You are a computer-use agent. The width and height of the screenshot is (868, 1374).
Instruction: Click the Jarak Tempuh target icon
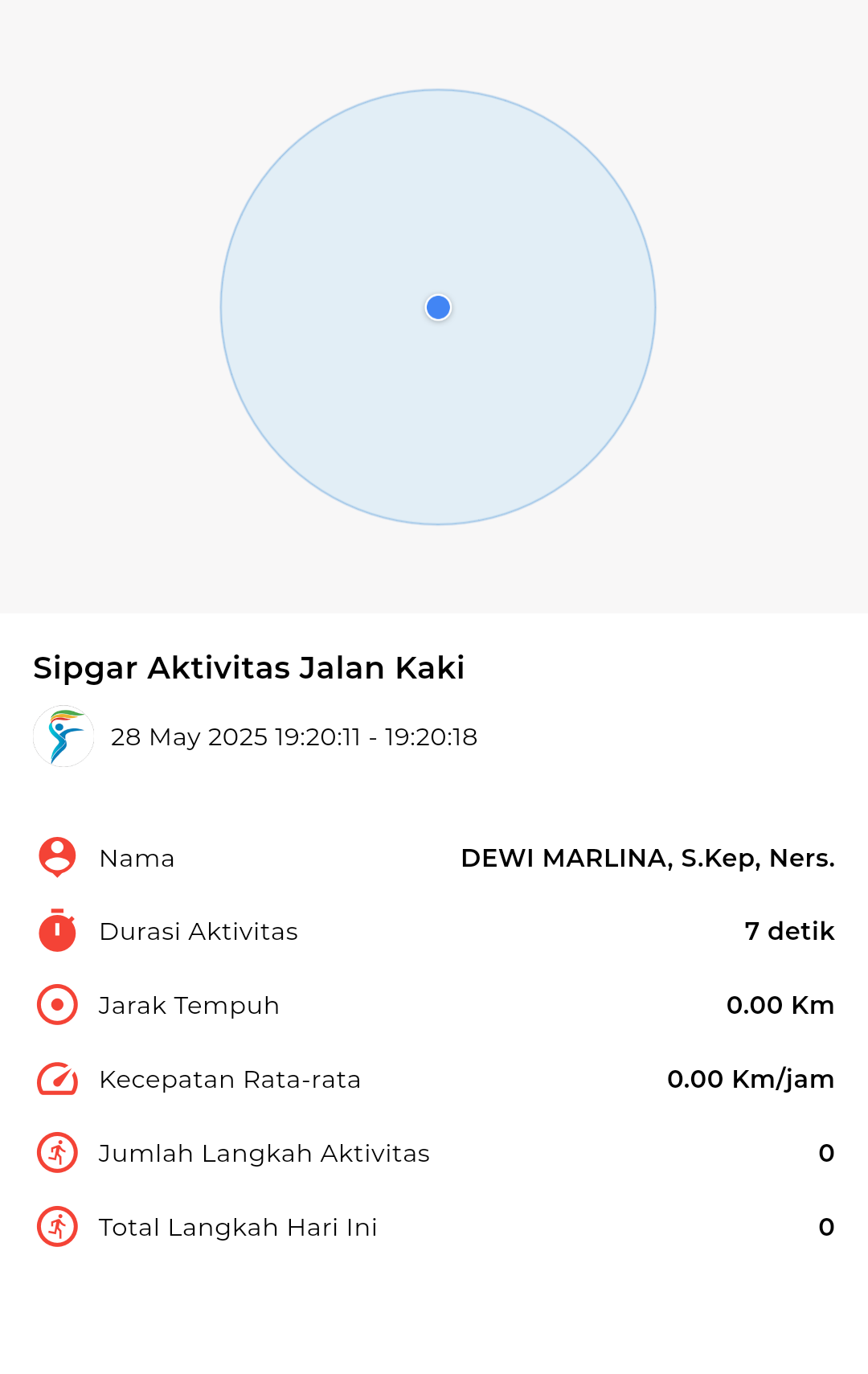click(56, 1004)
